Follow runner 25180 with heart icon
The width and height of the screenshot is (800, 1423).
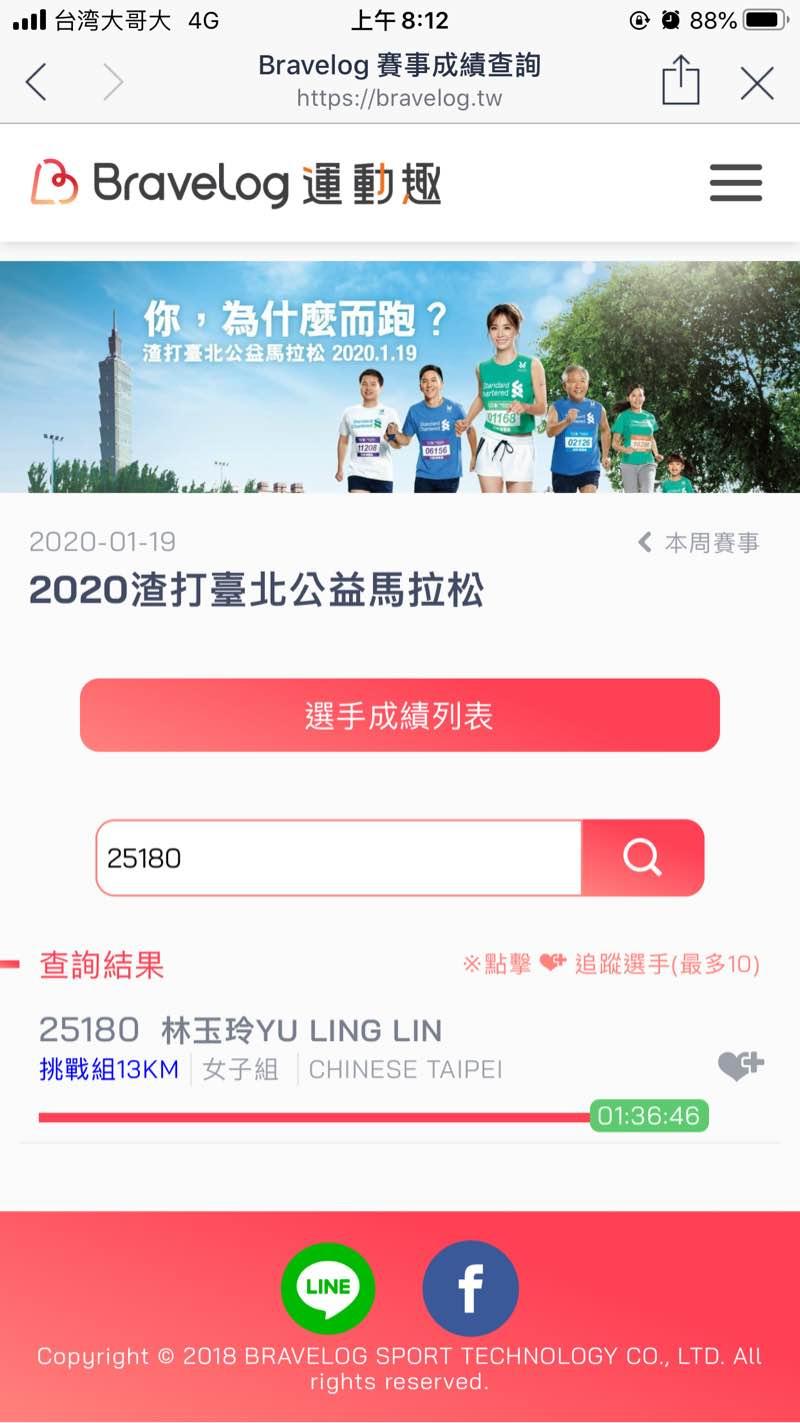(x=740, y=1066)
